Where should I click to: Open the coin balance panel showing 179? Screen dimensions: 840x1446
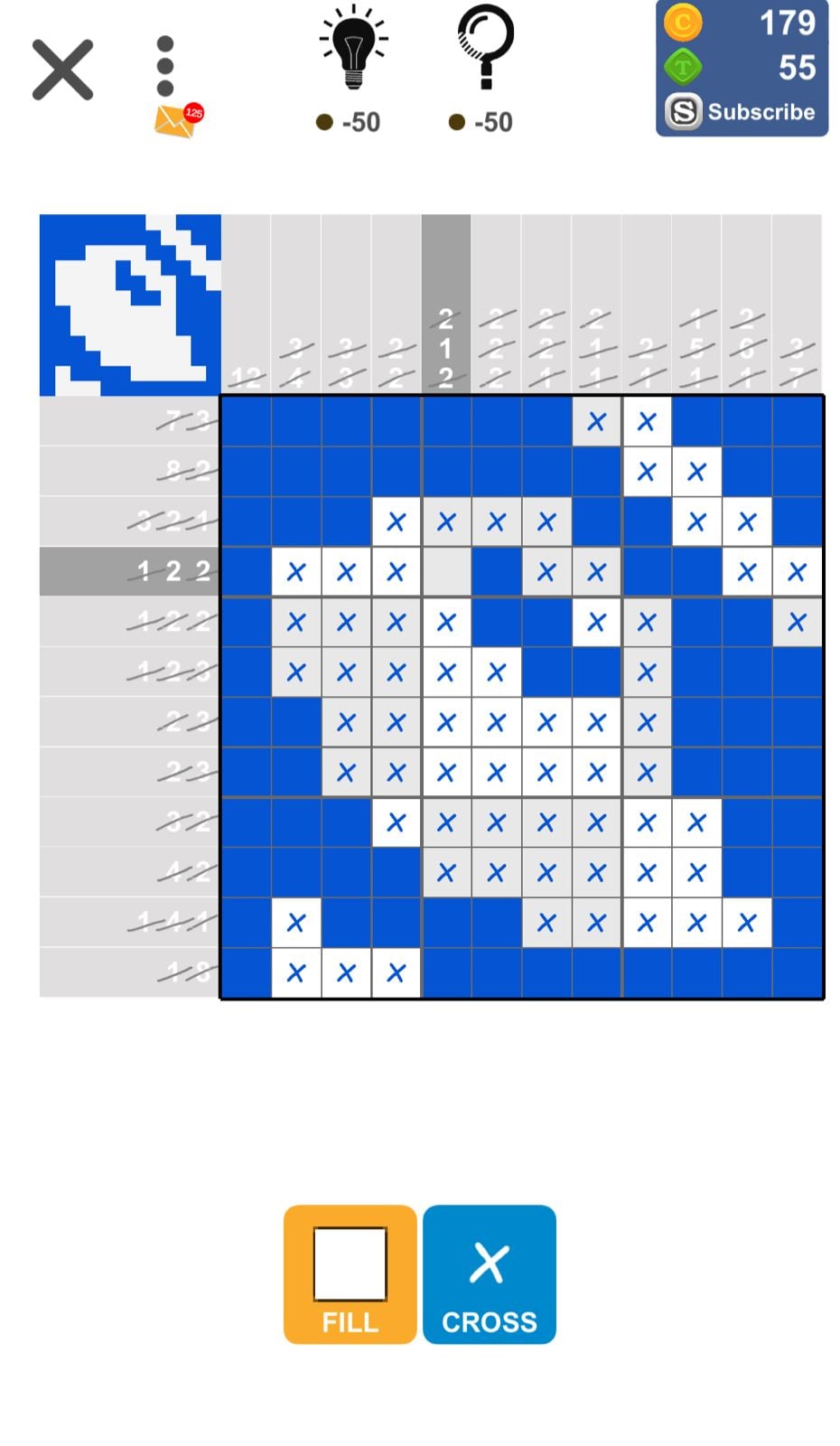click(x=742, y=23)
